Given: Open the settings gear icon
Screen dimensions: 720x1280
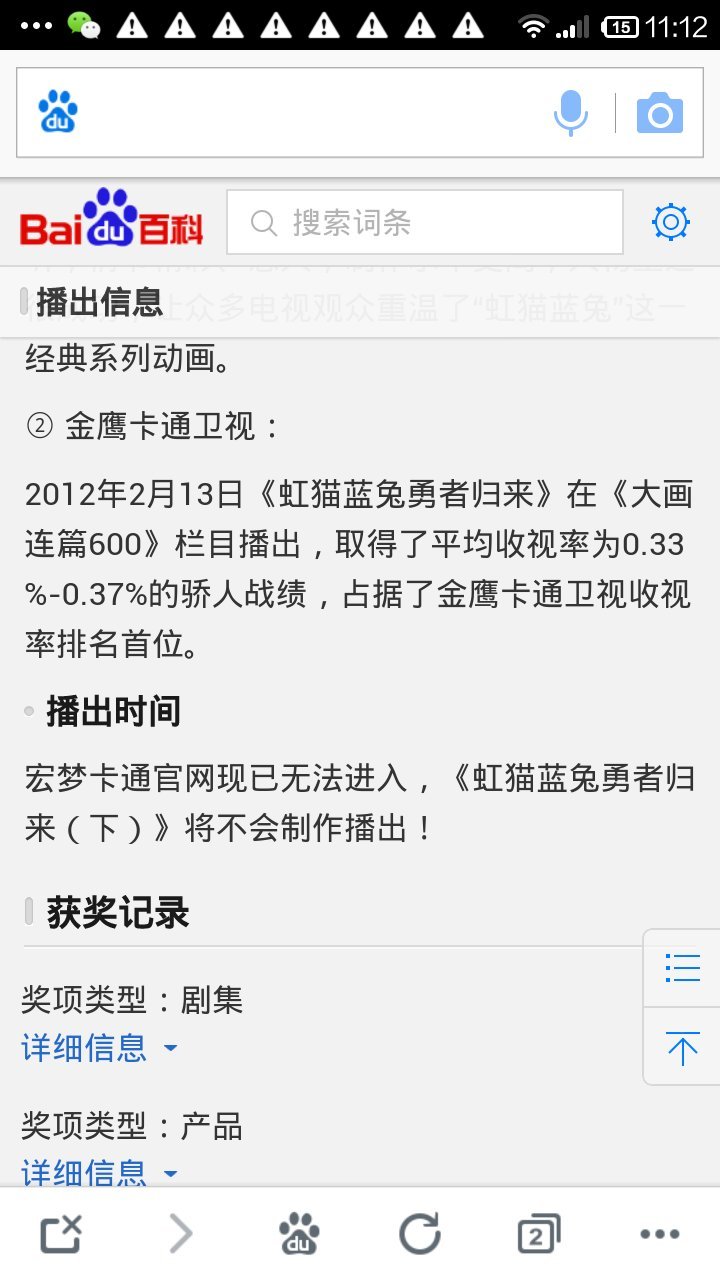Looking at the screenshot, I should click(x=670, y=222).
